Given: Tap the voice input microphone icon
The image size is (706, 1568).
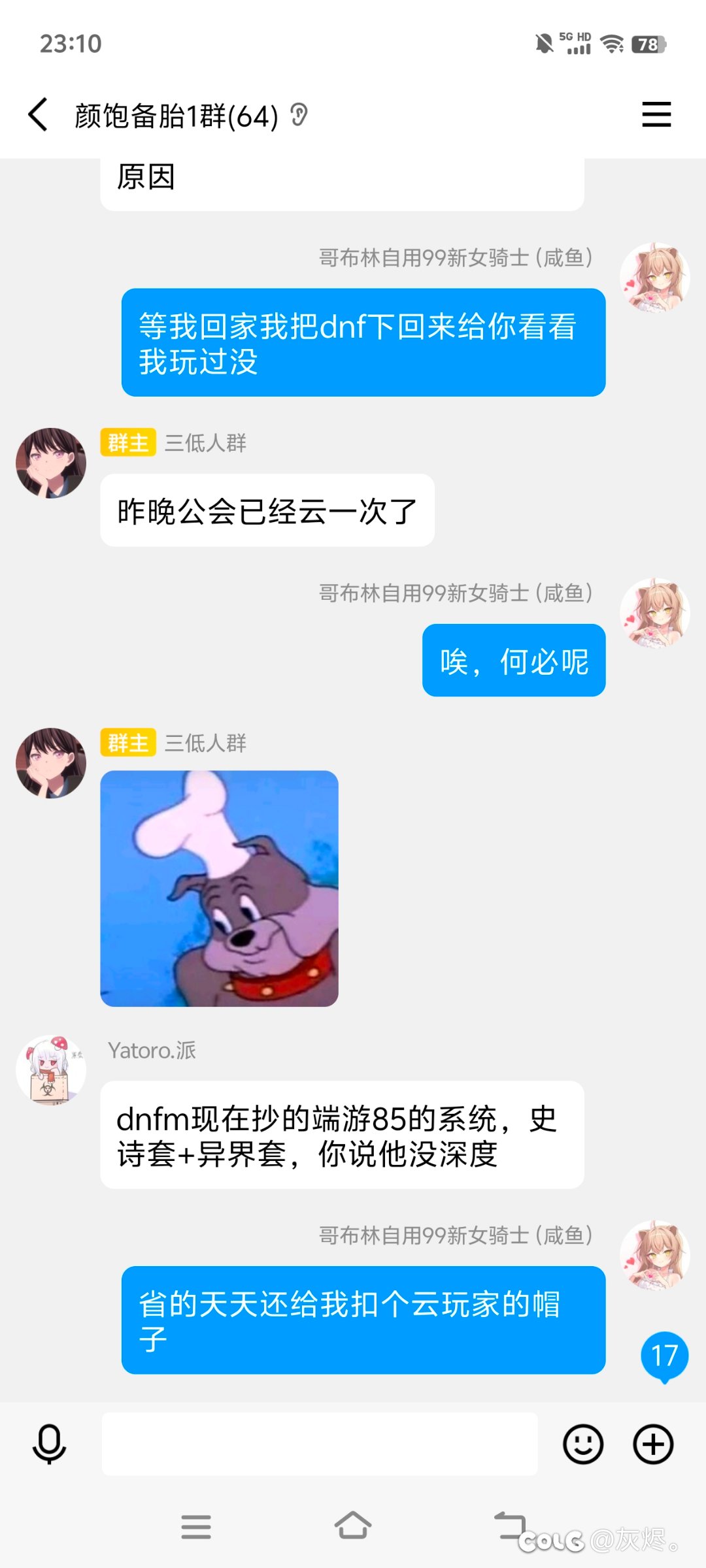Looking at the screenshot, I should (x=50, y=1444).
